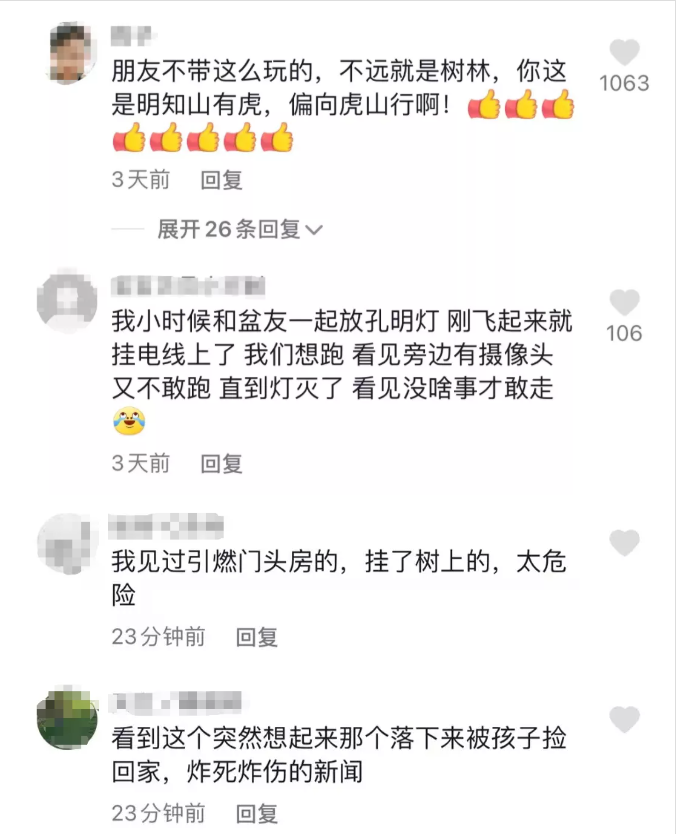This screenshot has height=834, width=679.
Task: Open avatar of the 炸死炸伤 commenter
Action: tap(66, 719)
